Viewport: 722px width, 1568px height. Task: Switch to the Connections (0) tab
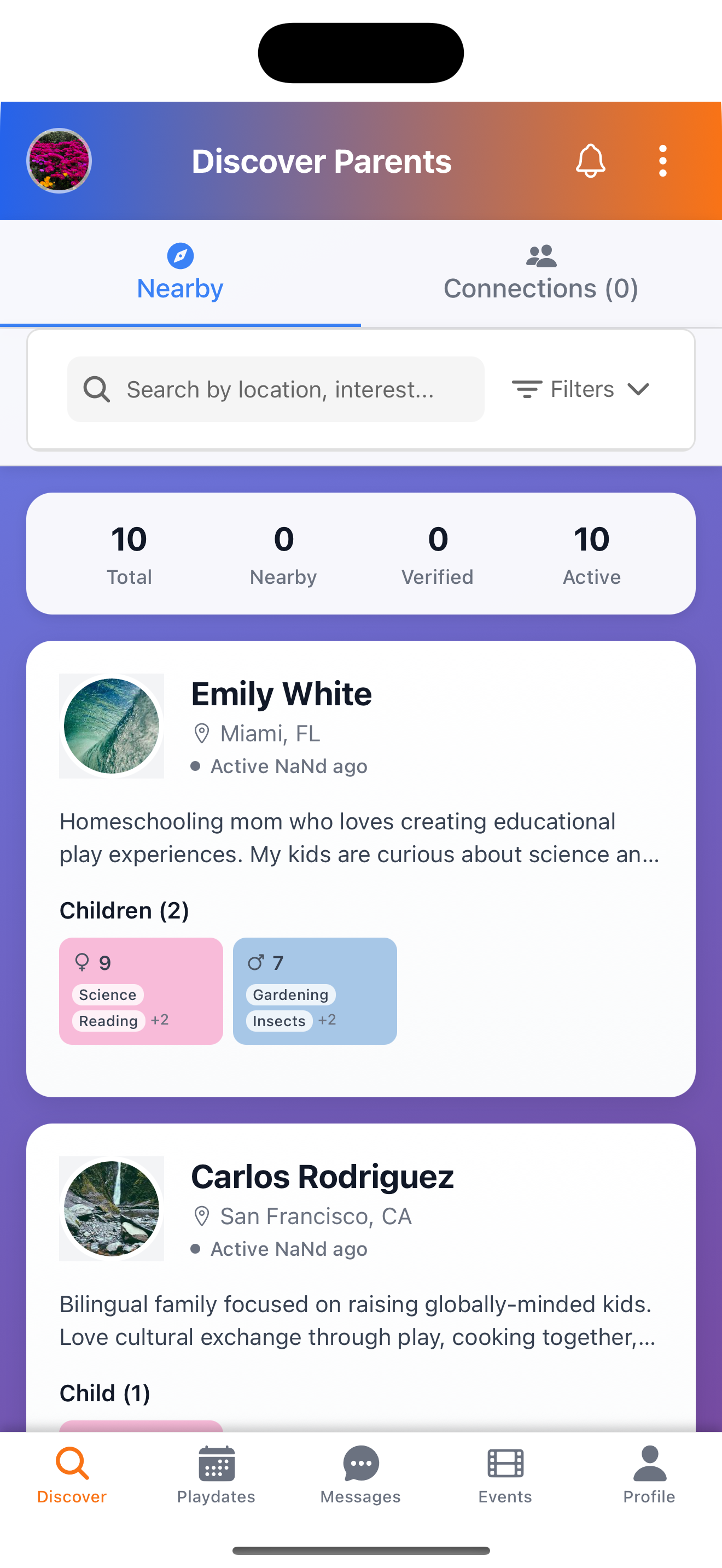540,274
